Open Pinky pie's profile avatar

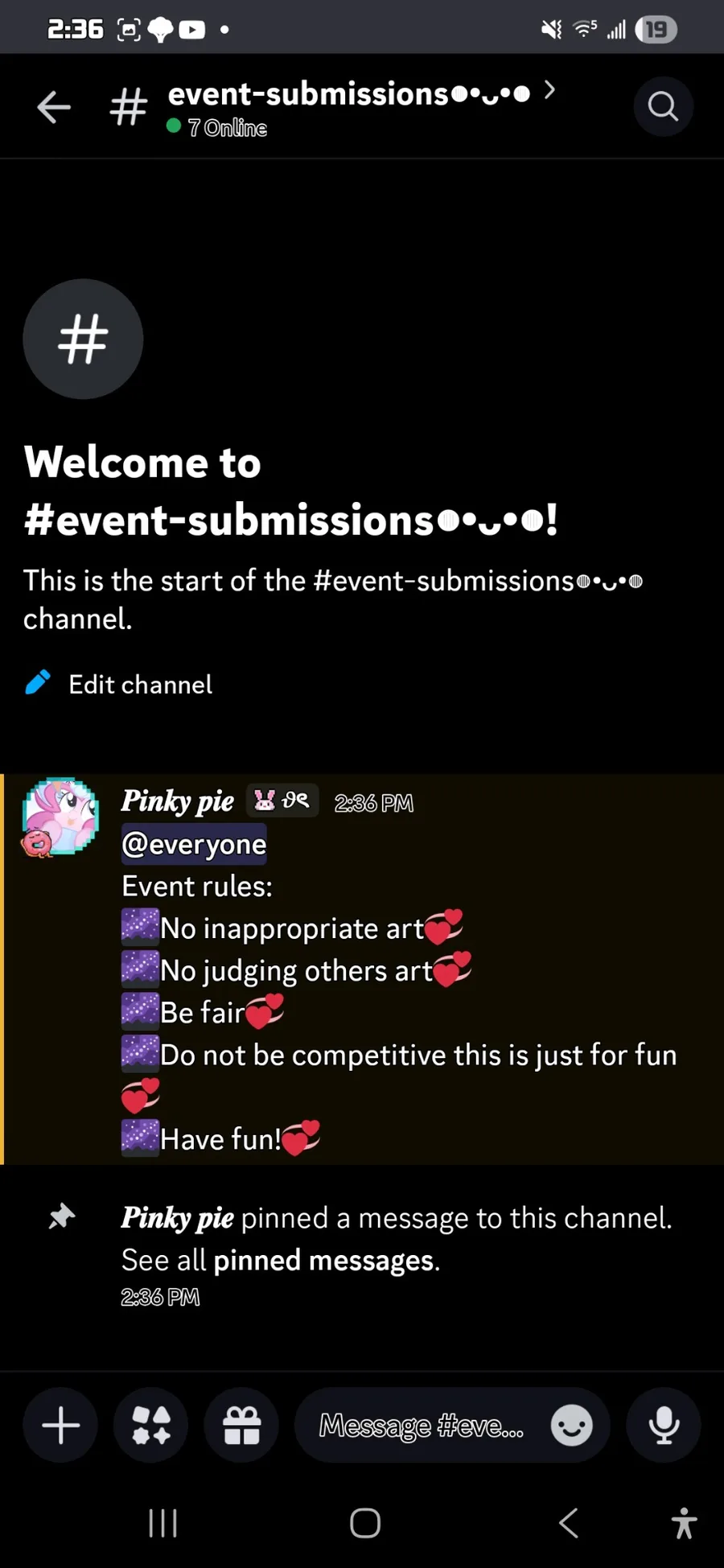click(x=60, y=816)
